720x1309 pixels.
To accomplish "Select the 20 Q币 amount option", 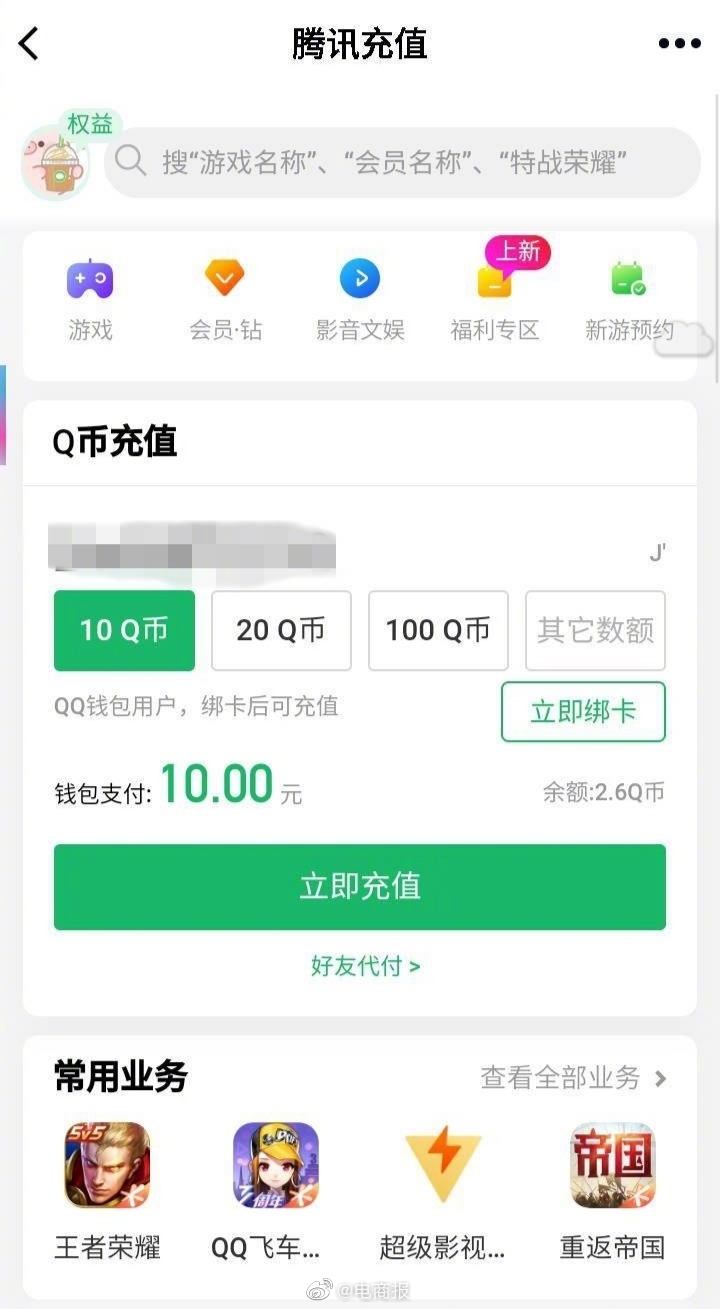I will [x=281, y=631].
